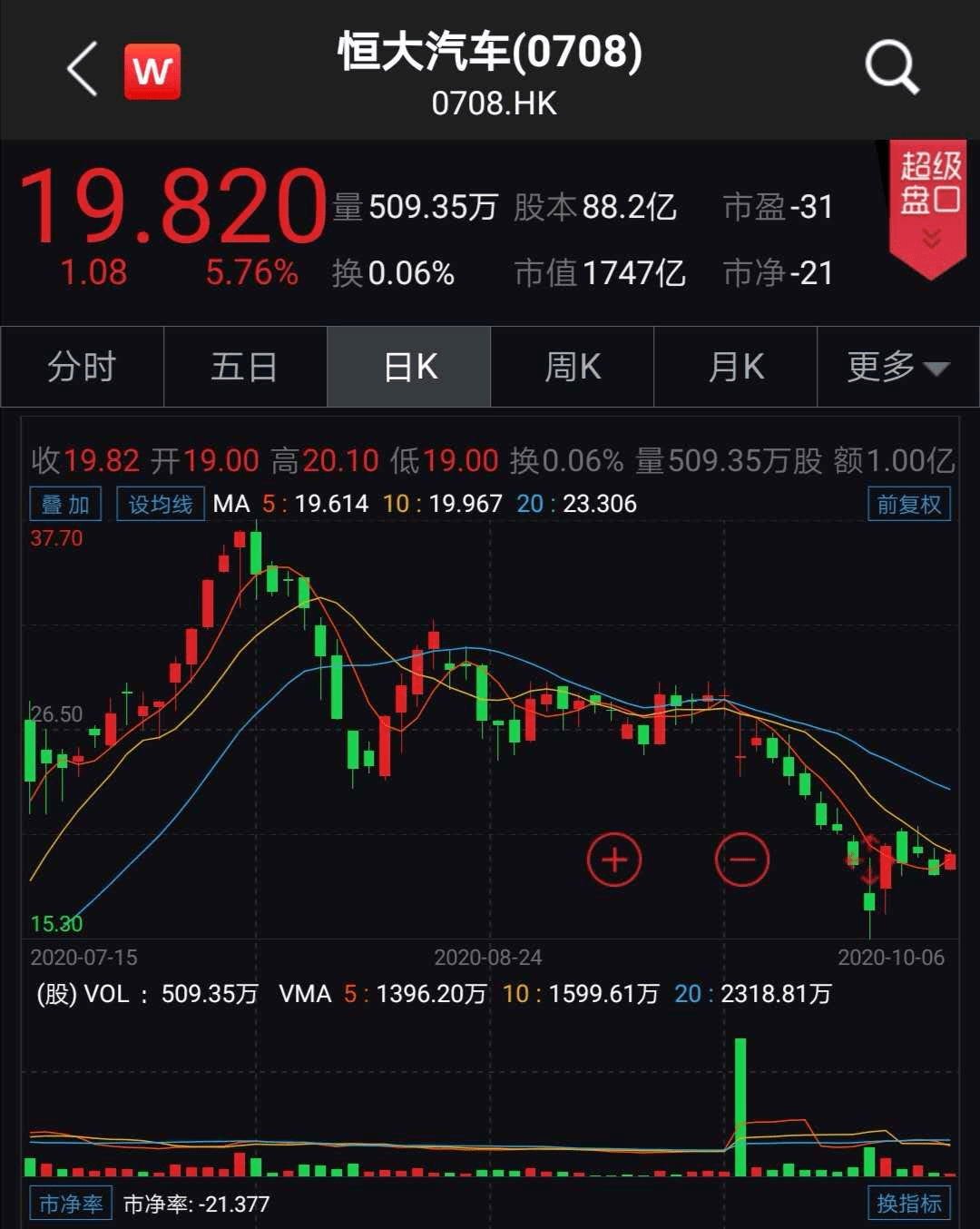Image resolution: width=980 pixels, height=1229 pixels.
Task: Open 设均线 to configure moving averages
Action: [x=160, y=503]
